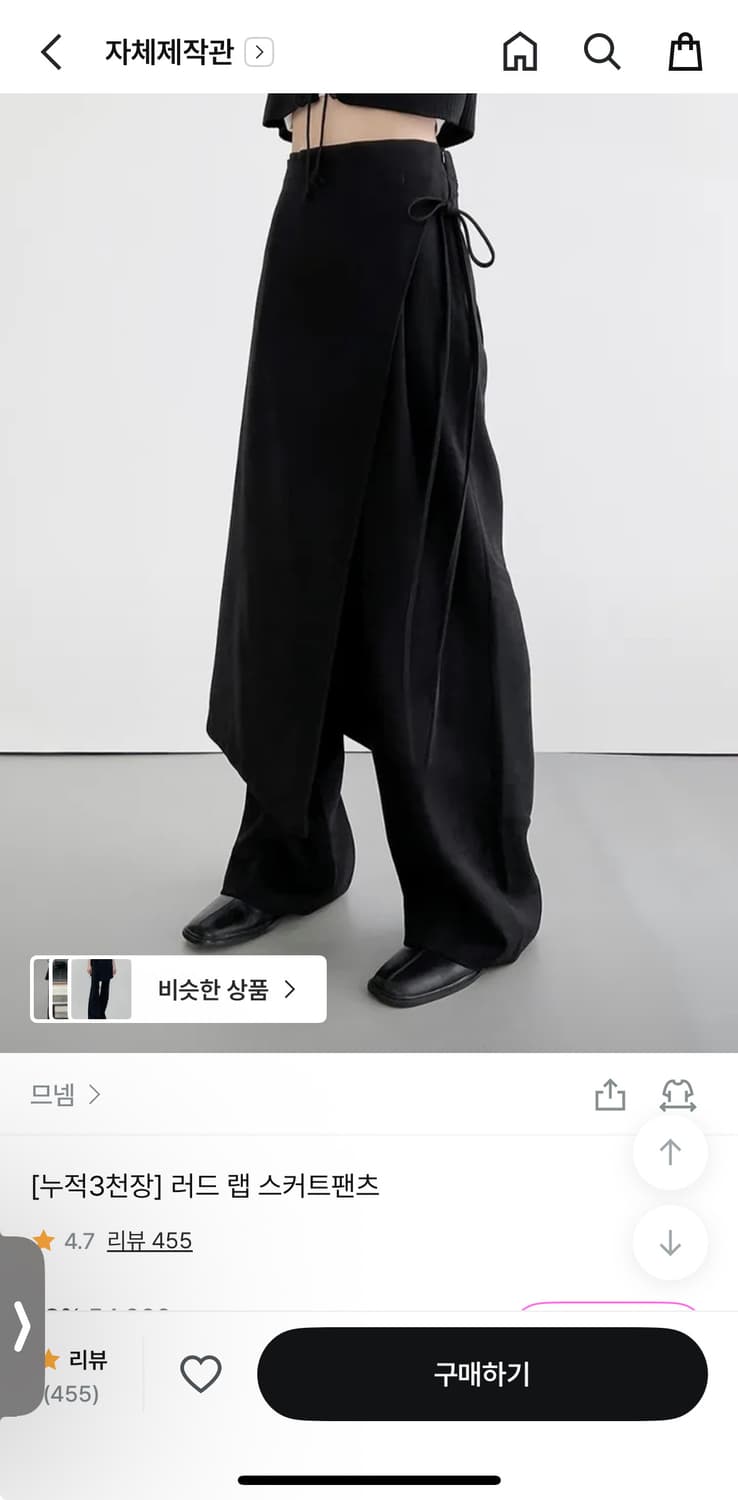Image resolution: width=738 pixels, height=1500 pixels.
Task: Click the star icon beside bottom 리뷰 label
Action: 50,1359
